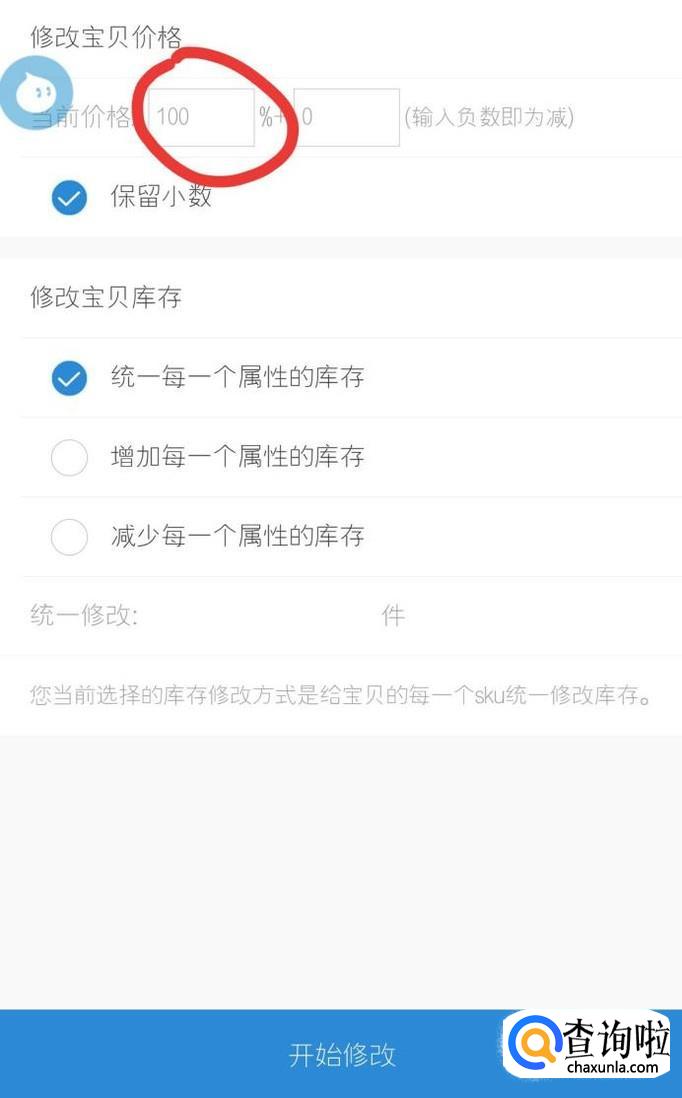Select 增加每一个属性的库存 option
The width and height of the screenshot is (682, 1098).
[x=69, y=458]
